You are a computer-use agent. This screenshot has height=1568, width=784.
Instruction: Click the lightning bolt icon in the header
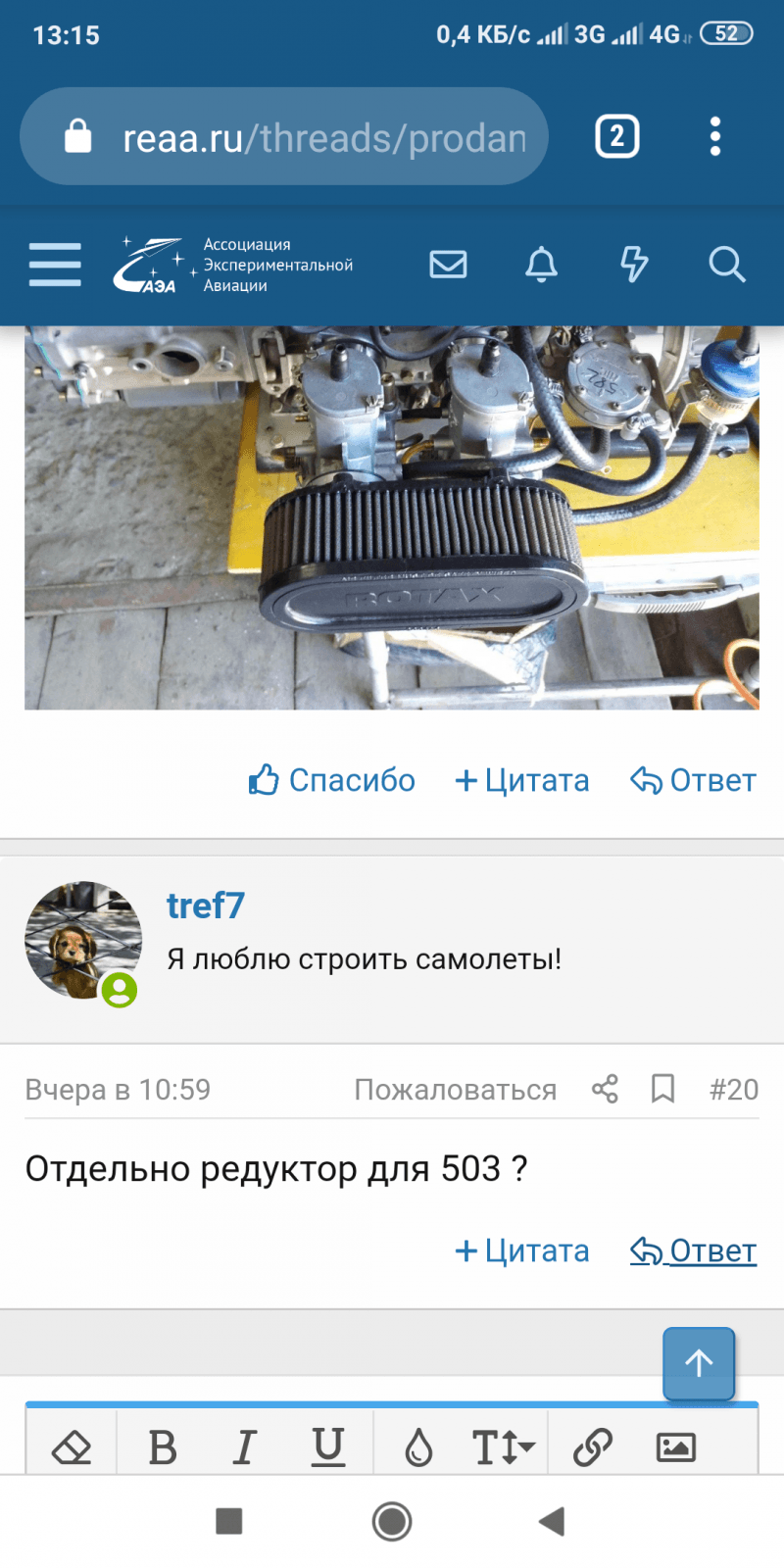pyautogui.click(x=634, y=265)
